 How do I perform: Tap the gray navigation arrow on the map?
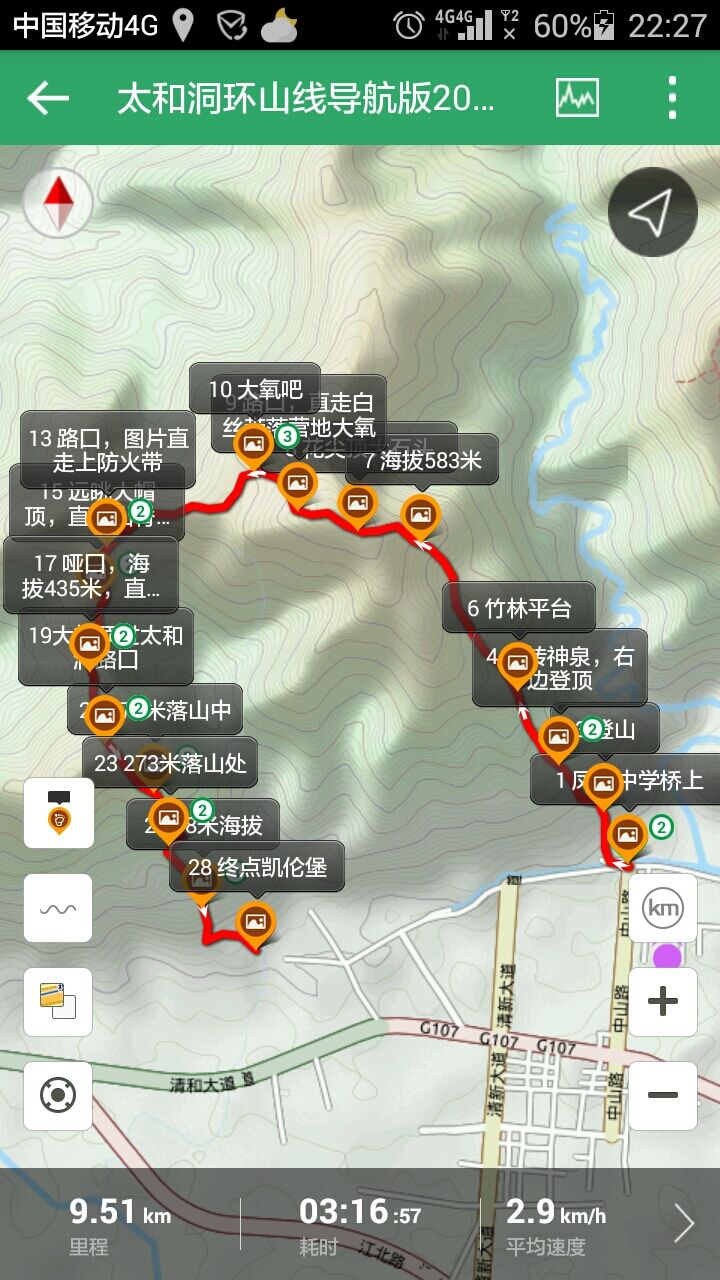coord(651,213)
